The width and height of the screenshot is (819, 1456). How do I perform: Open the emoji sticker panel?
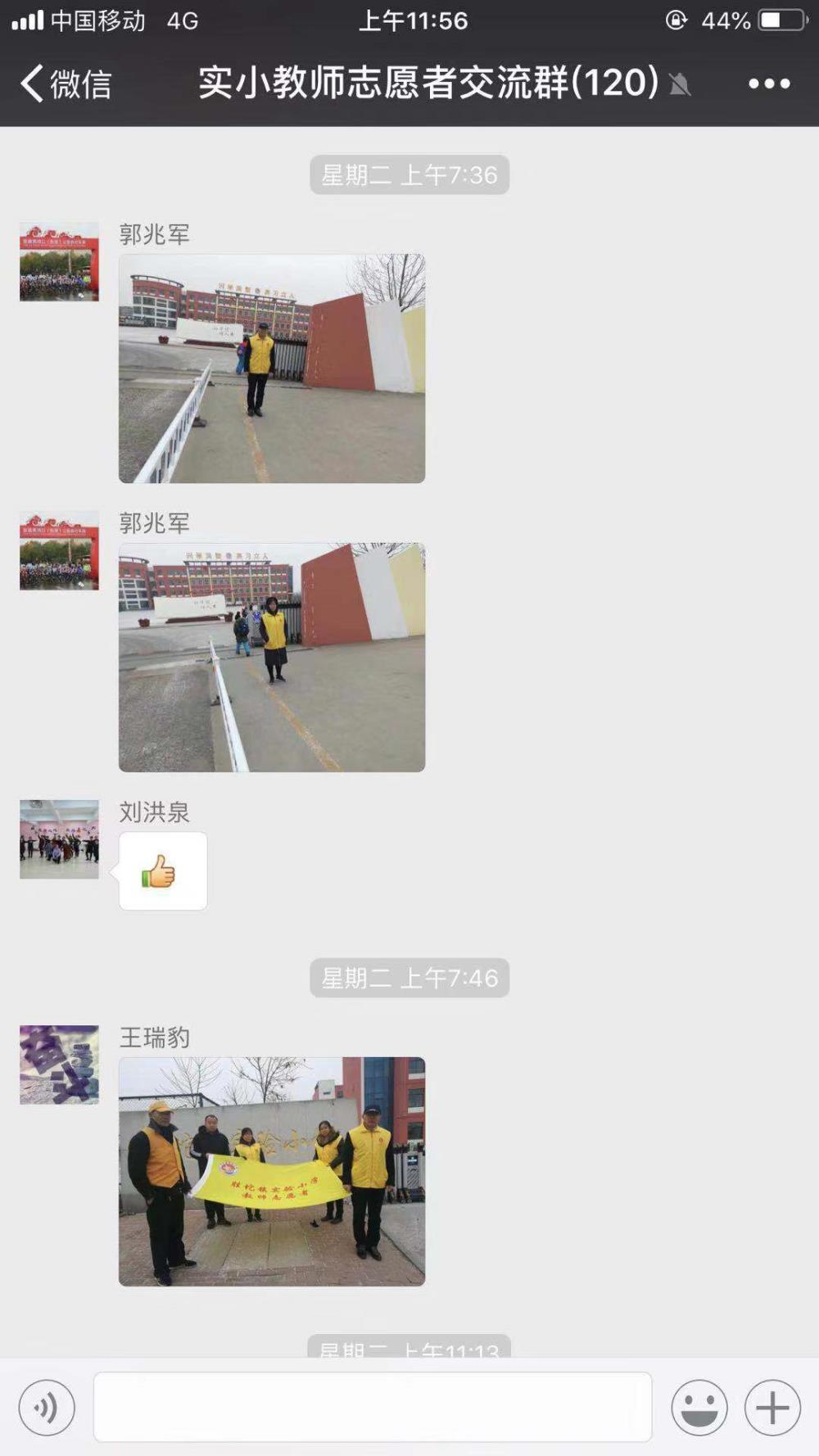click(699, 1408)
